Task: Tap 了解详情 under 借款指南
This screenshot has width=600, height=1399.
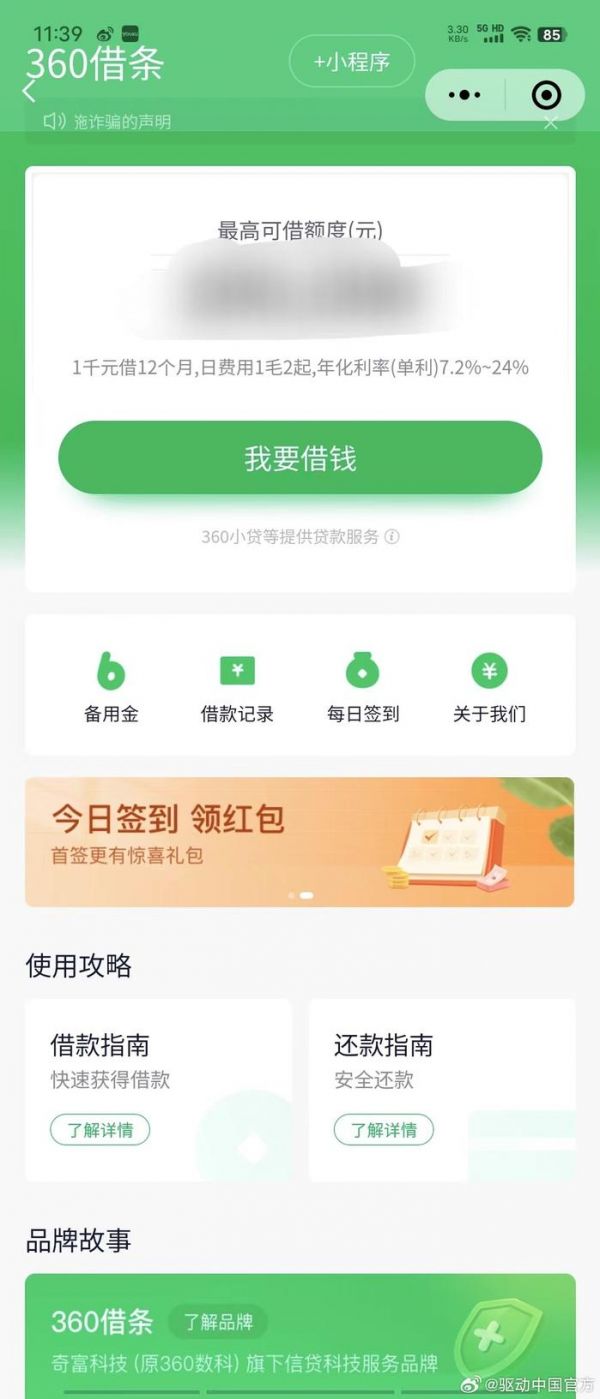Action: tap(100, 1130)
